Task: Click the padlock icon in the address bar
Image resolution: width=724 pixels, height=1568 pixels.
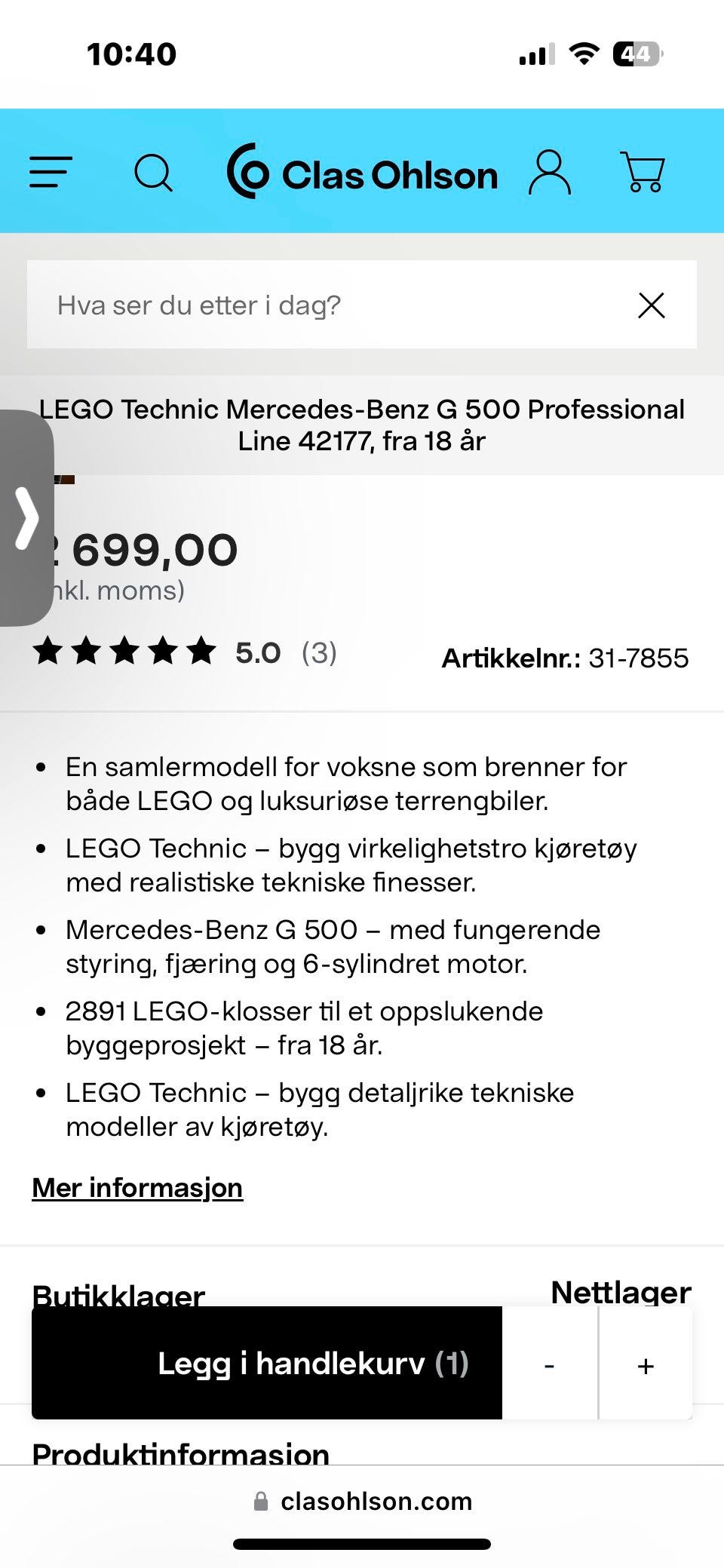Action: (x=260, y=1501)
